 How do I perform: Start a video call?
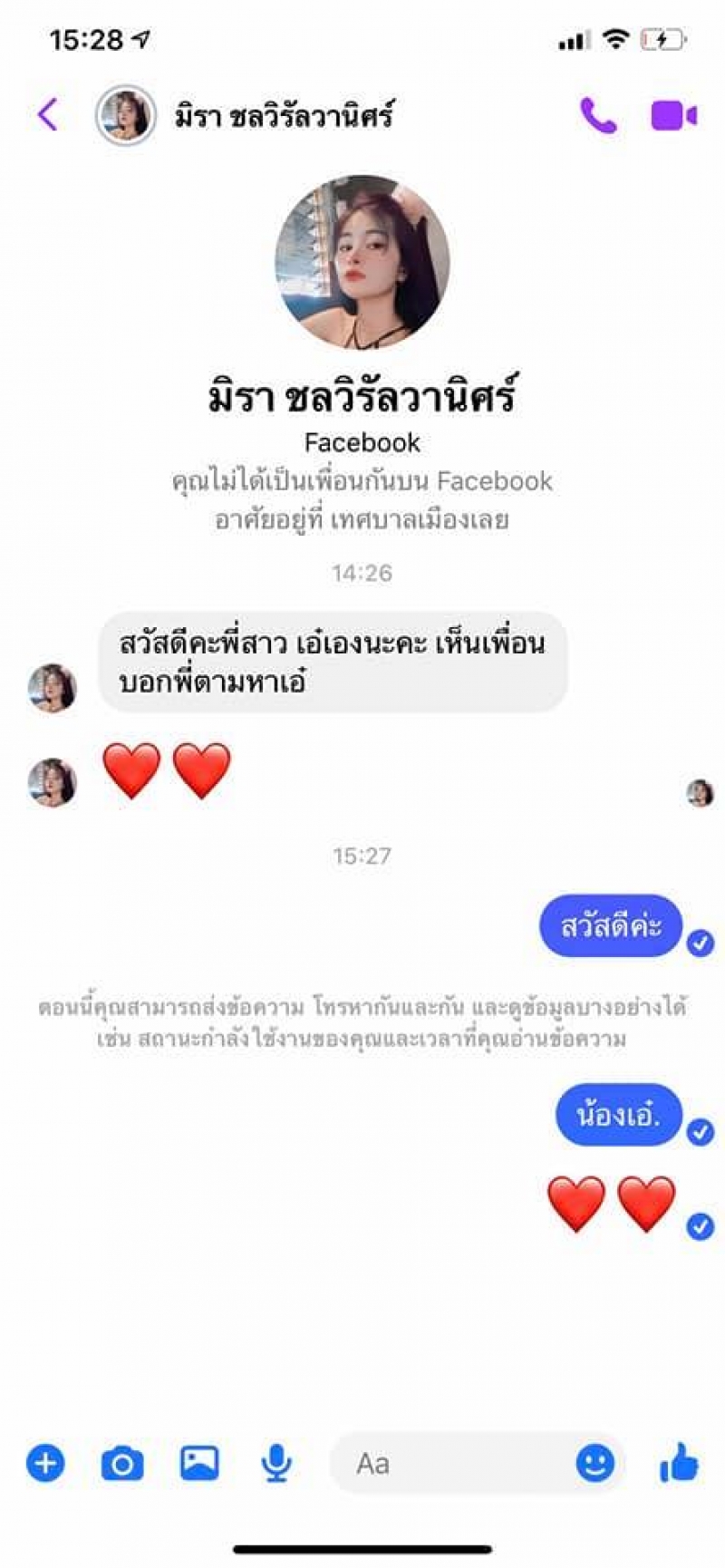(x=673, y=116)
